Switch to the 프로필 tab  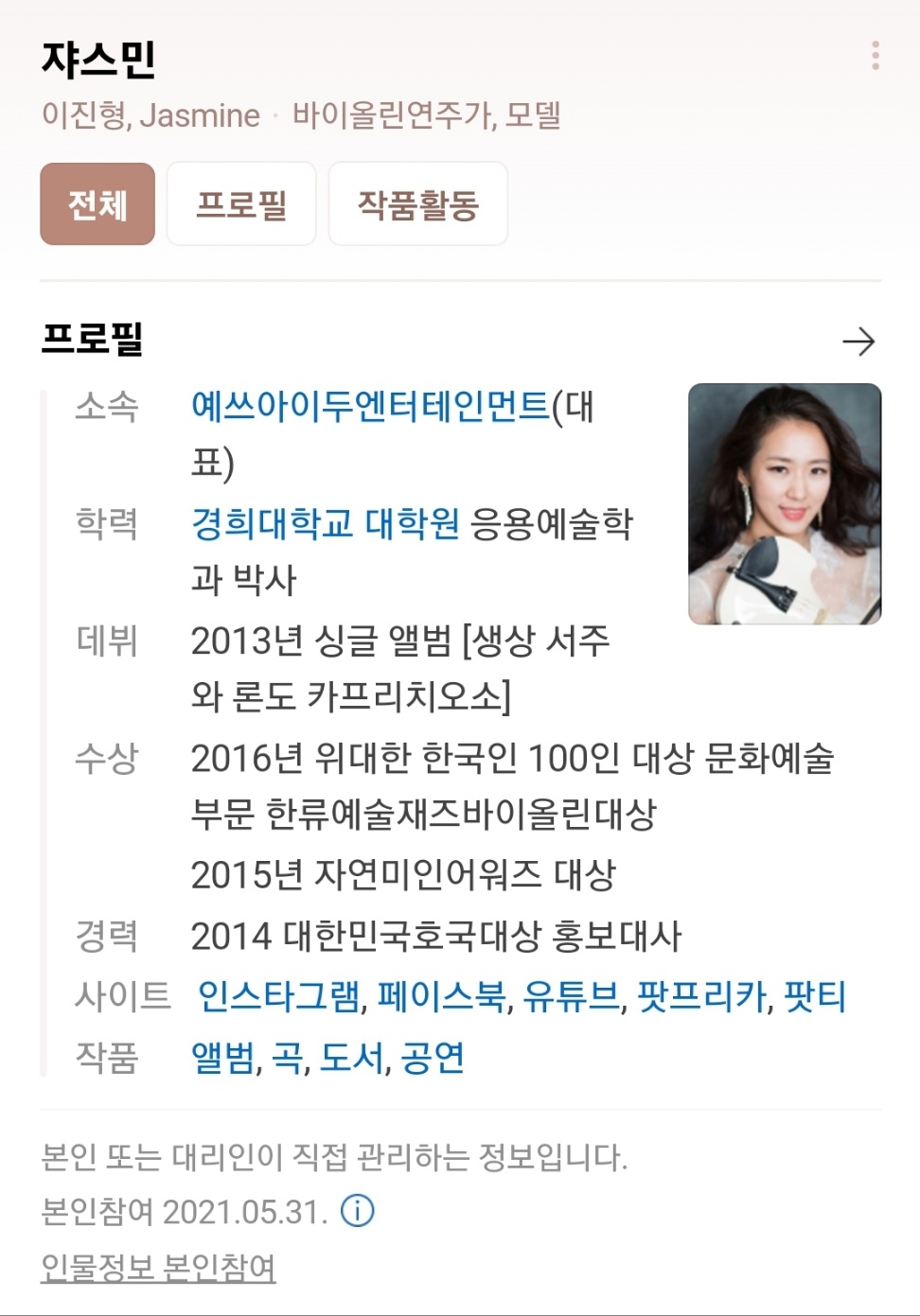(241, 204)
